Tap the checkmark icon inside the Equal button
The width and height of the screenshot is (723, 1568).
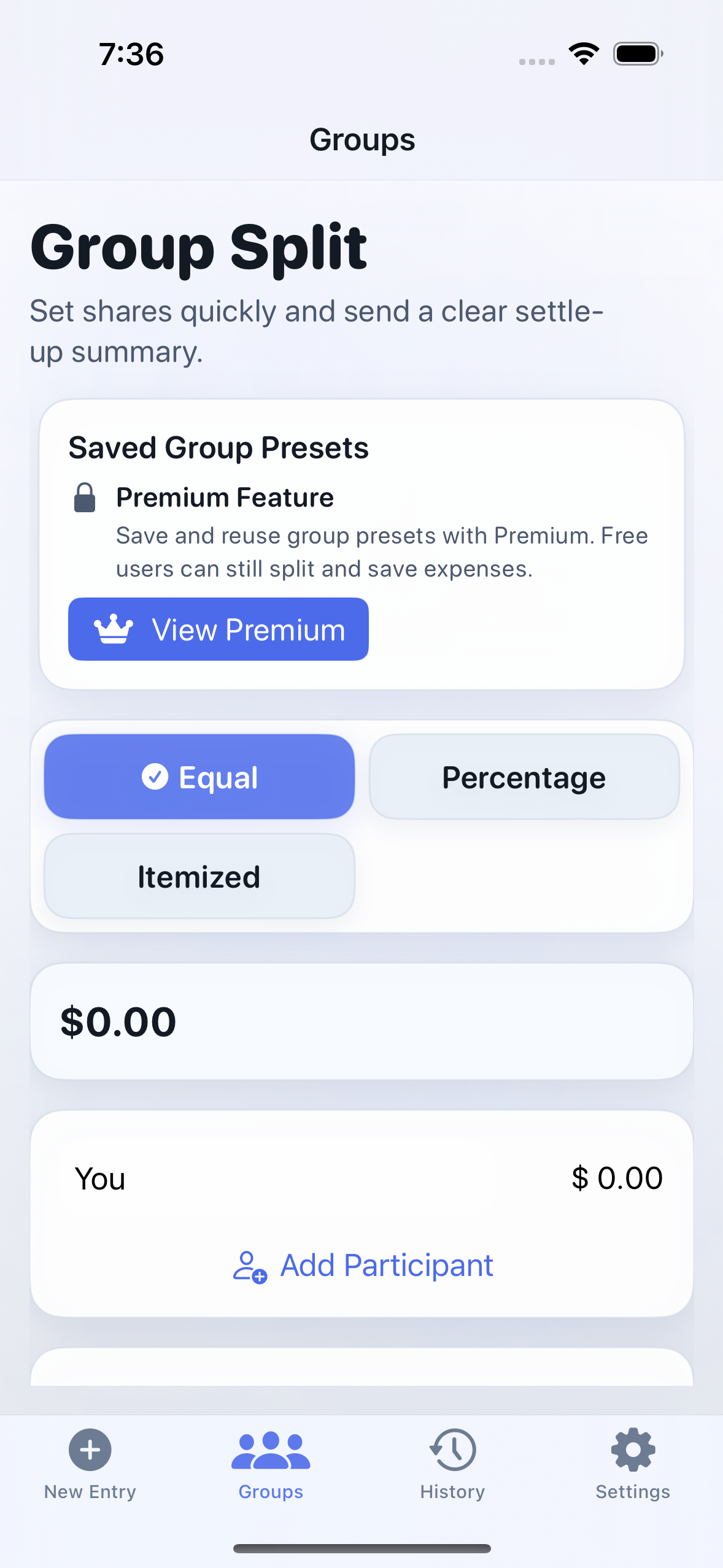point(155,777)
